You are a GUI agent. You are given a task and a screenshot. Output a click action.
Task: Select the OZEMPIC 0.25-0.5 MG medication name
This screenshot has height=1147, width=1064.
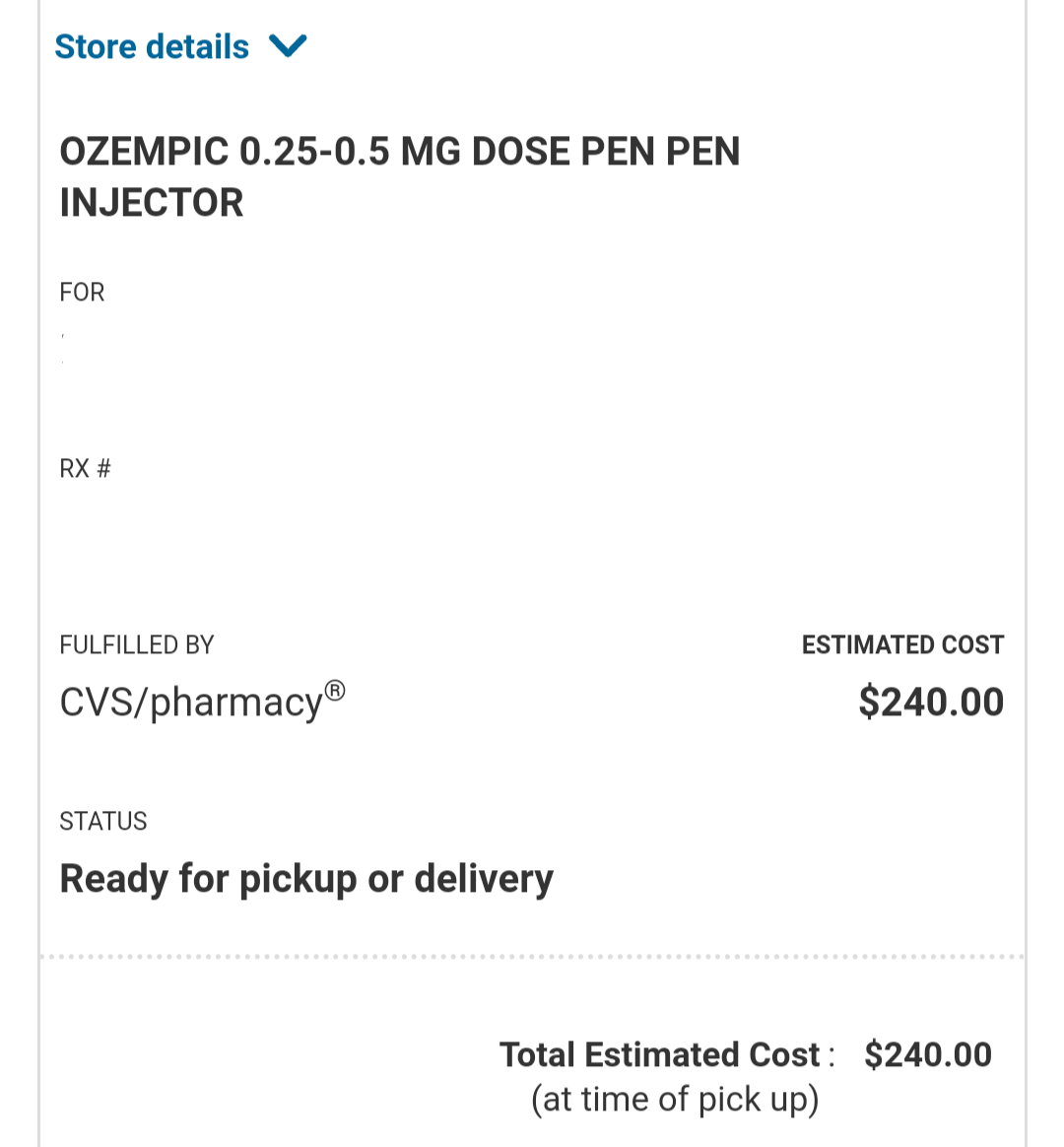tap(399, 151)
